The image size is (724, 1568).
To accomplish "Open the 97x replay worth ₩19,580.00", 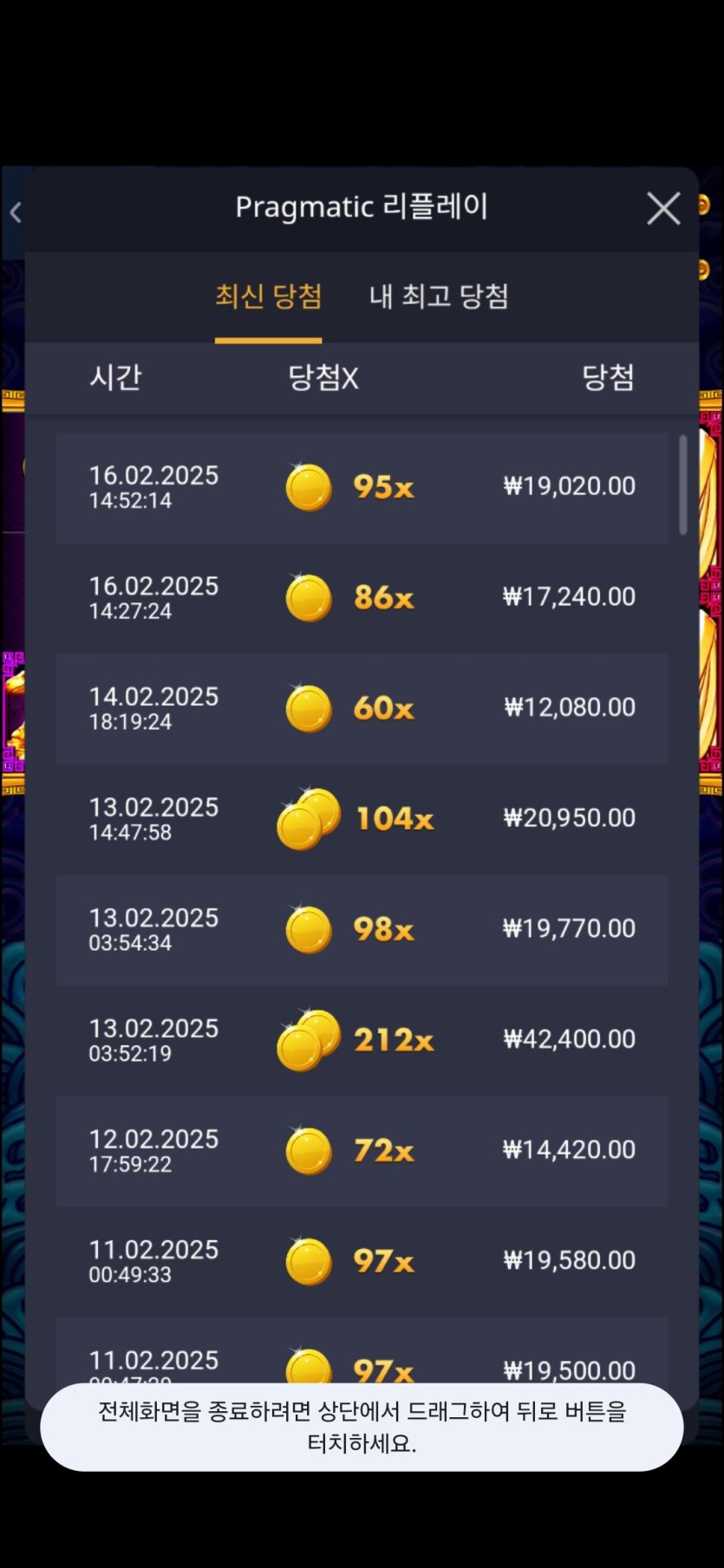I will pyautogui.click(x=362, y=1261).
